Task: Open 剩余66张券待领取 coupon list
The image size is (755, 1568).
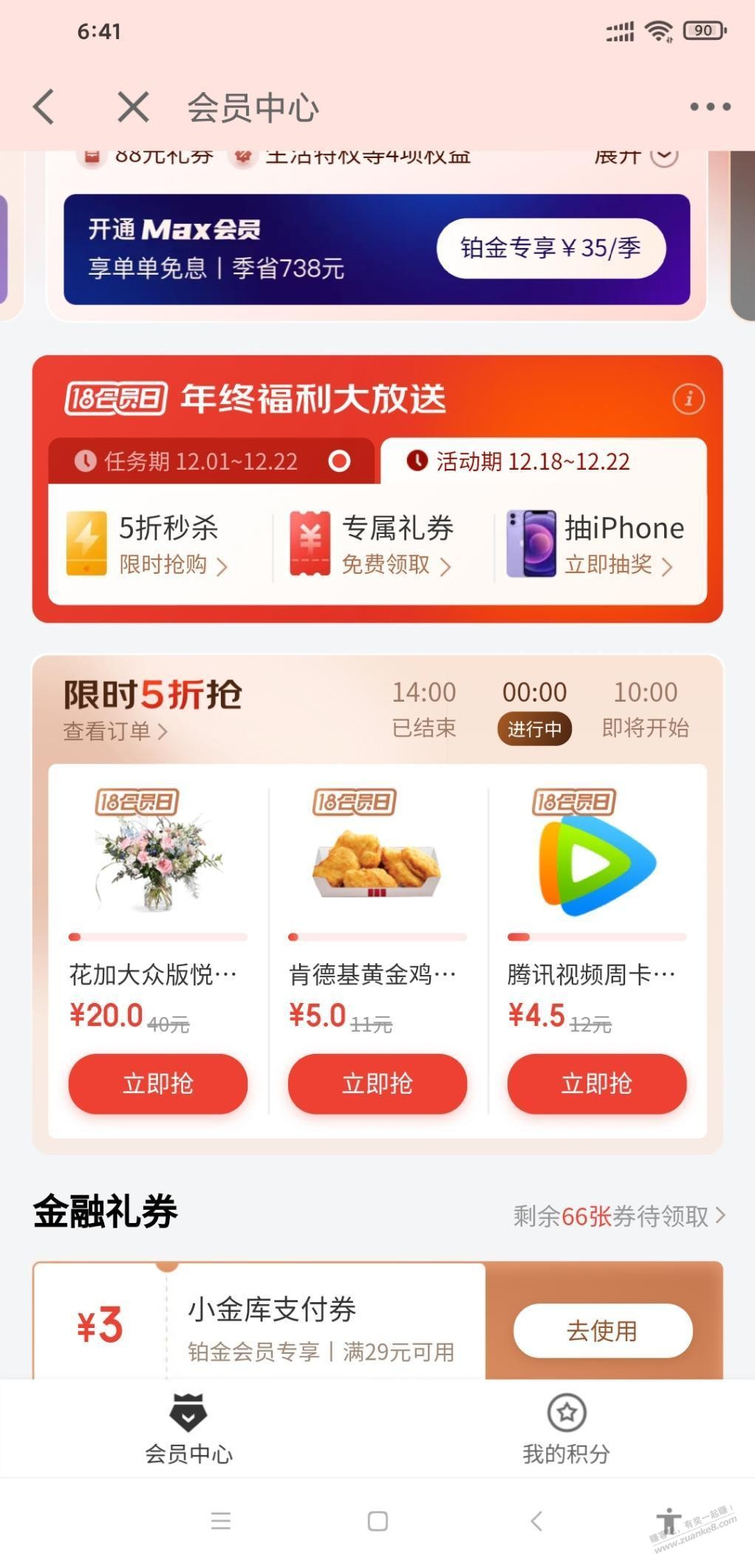Action: 619,1216
